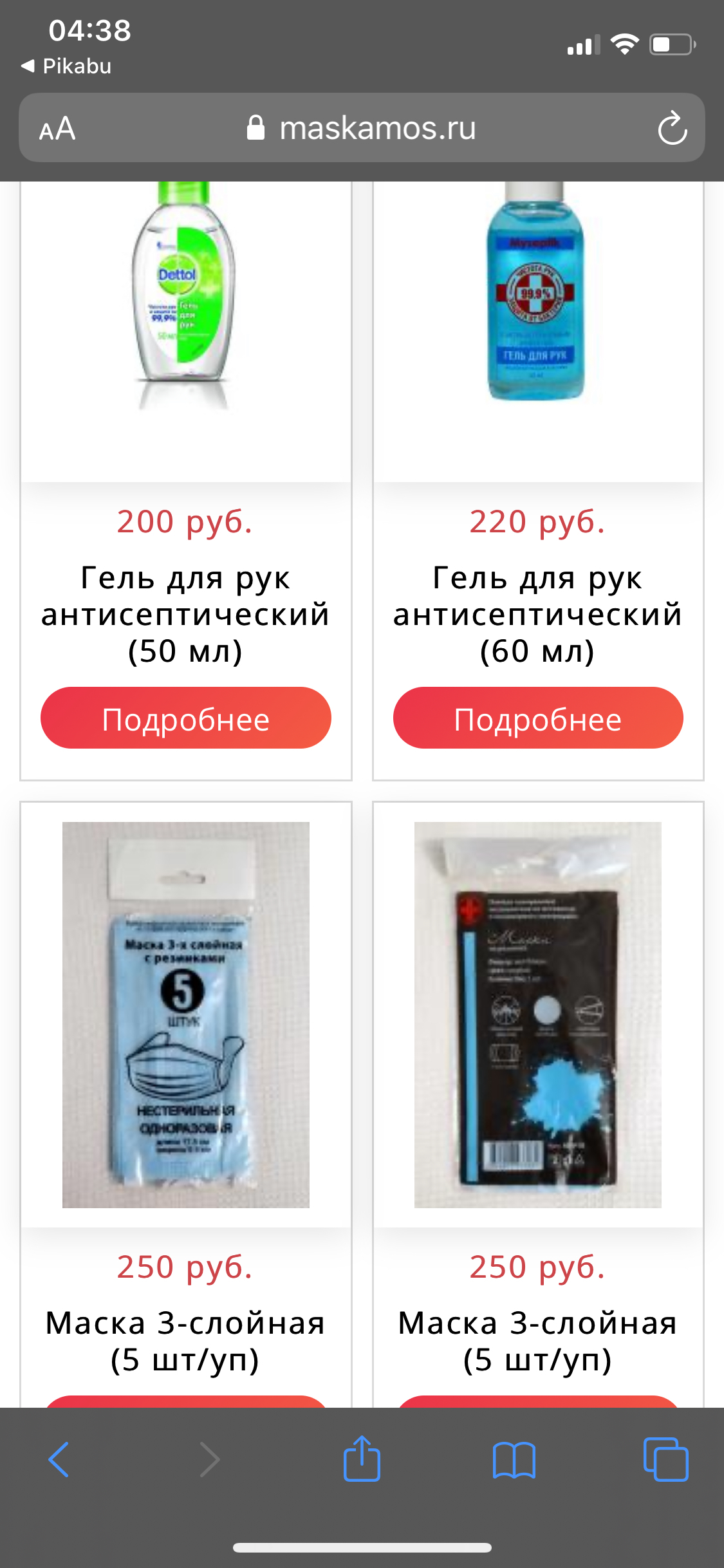Tap the maskamos.ru address bar
The height and width of the screenshot is (1568, 724).
pos(362,129)
